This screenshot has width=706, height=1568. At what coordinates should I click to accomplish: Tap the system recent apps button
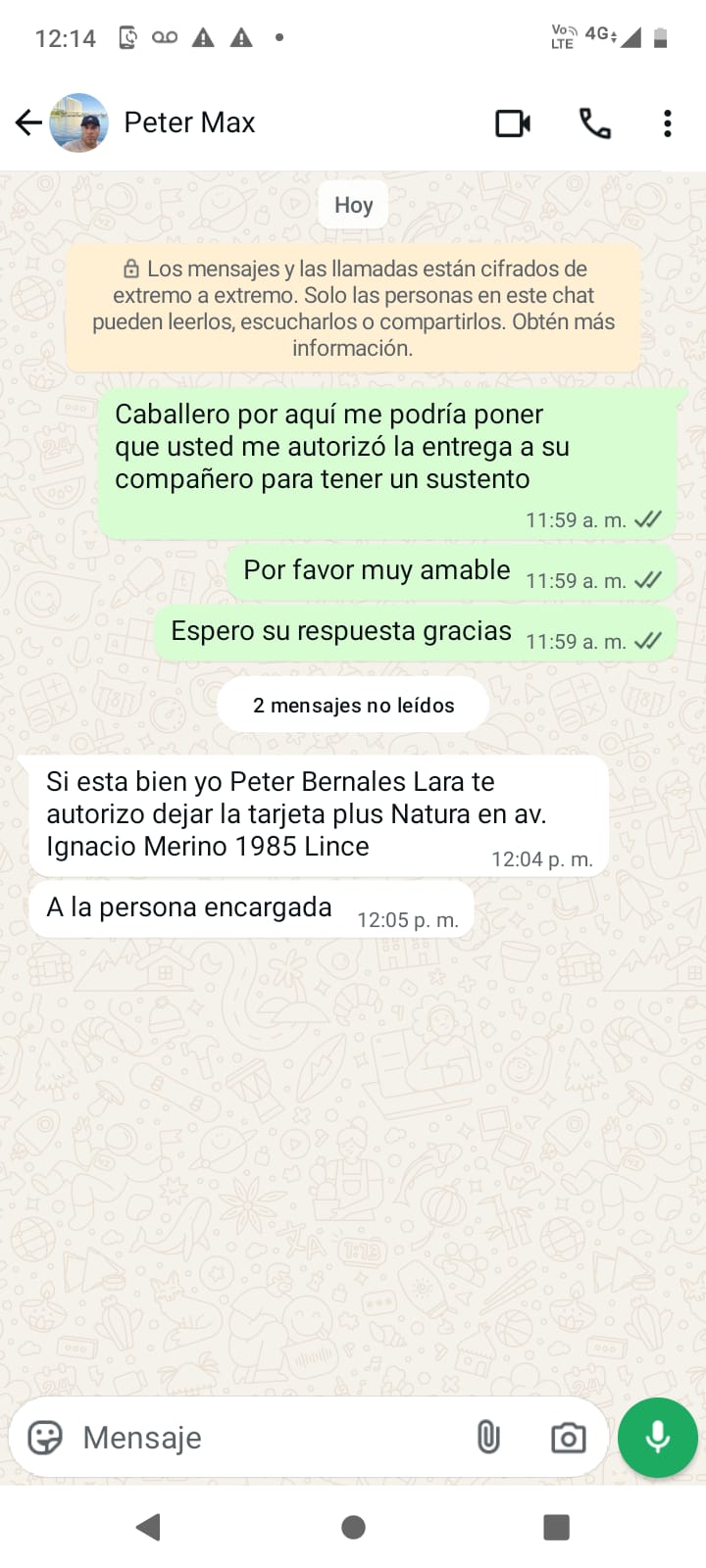[556, 1526]
